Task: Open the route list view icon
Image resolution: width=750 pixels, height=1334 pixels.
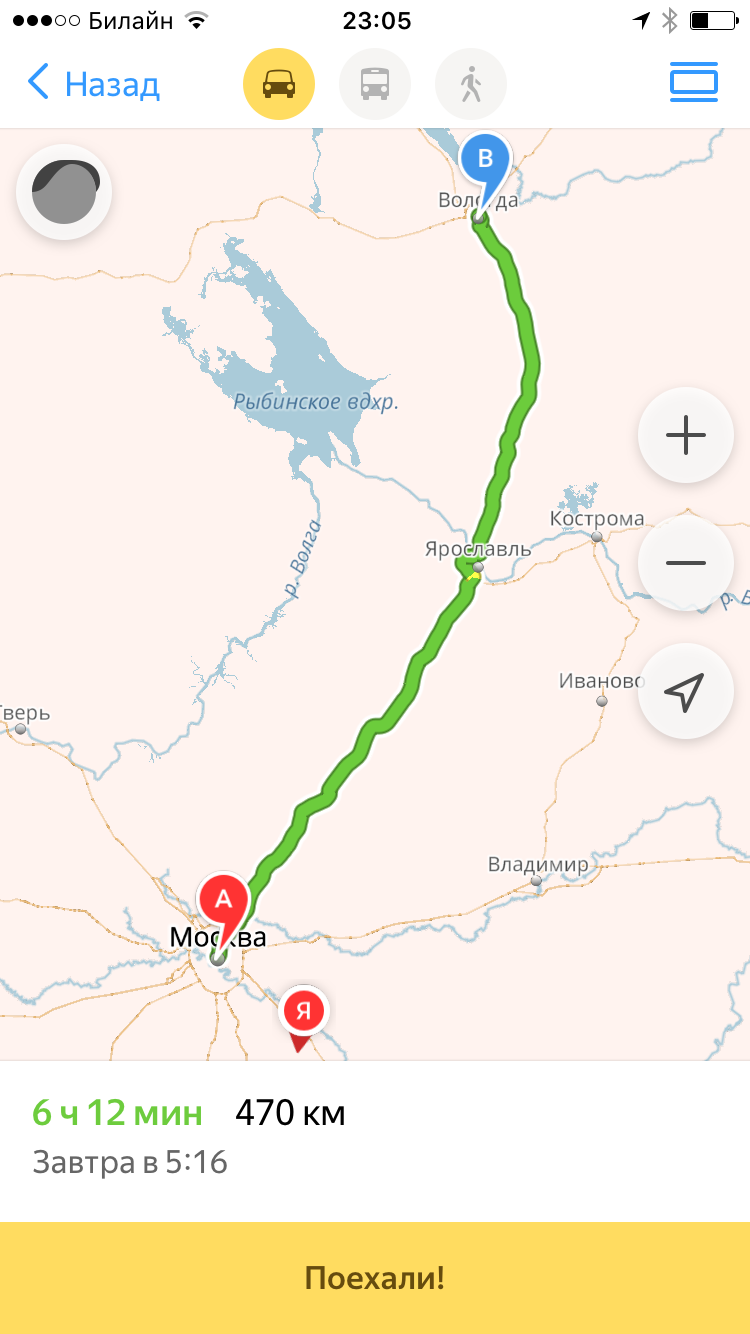Action: pos(693,83)
